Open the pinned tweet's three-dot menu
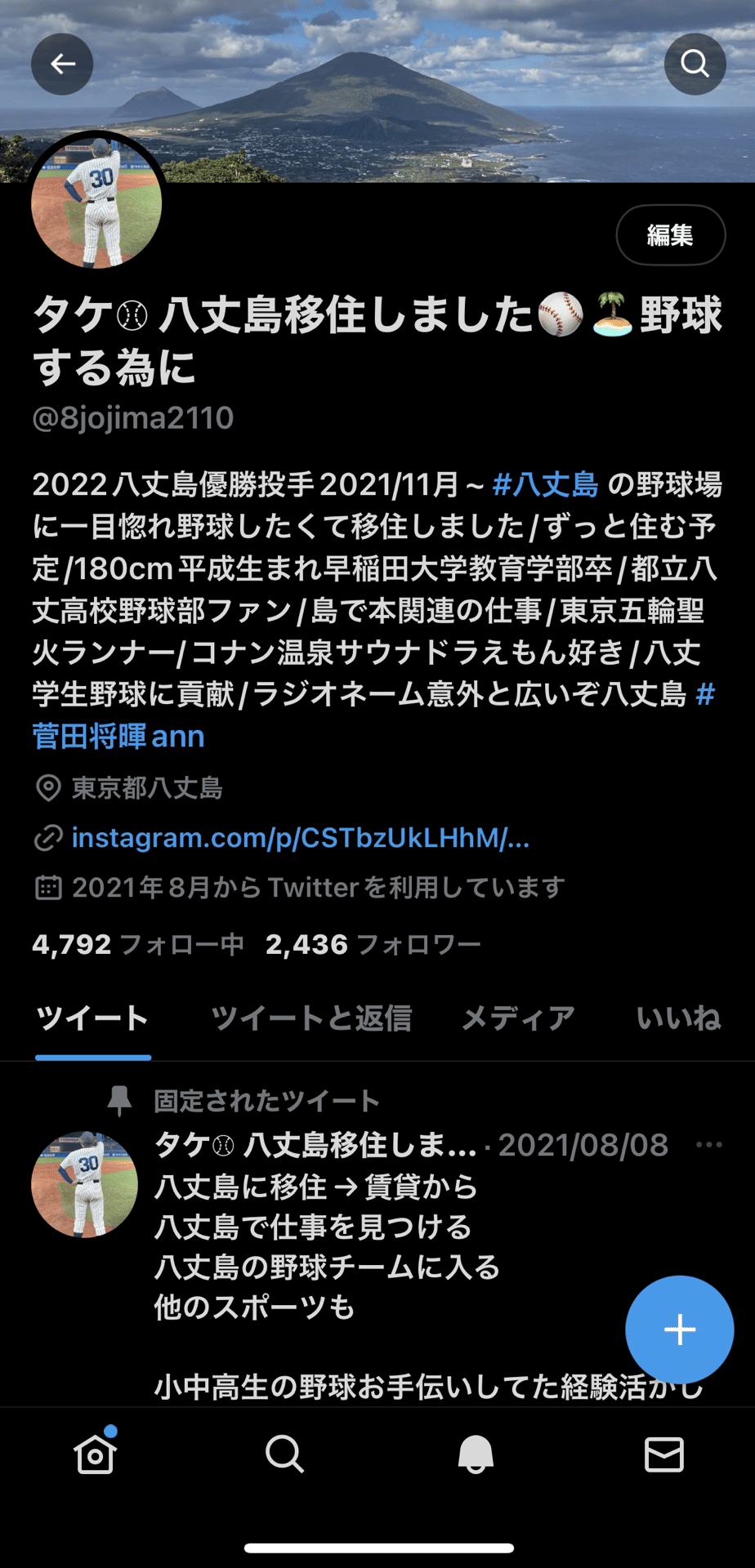The height and width of the screenshot is (1568, 755). (x=708, y=1145)
